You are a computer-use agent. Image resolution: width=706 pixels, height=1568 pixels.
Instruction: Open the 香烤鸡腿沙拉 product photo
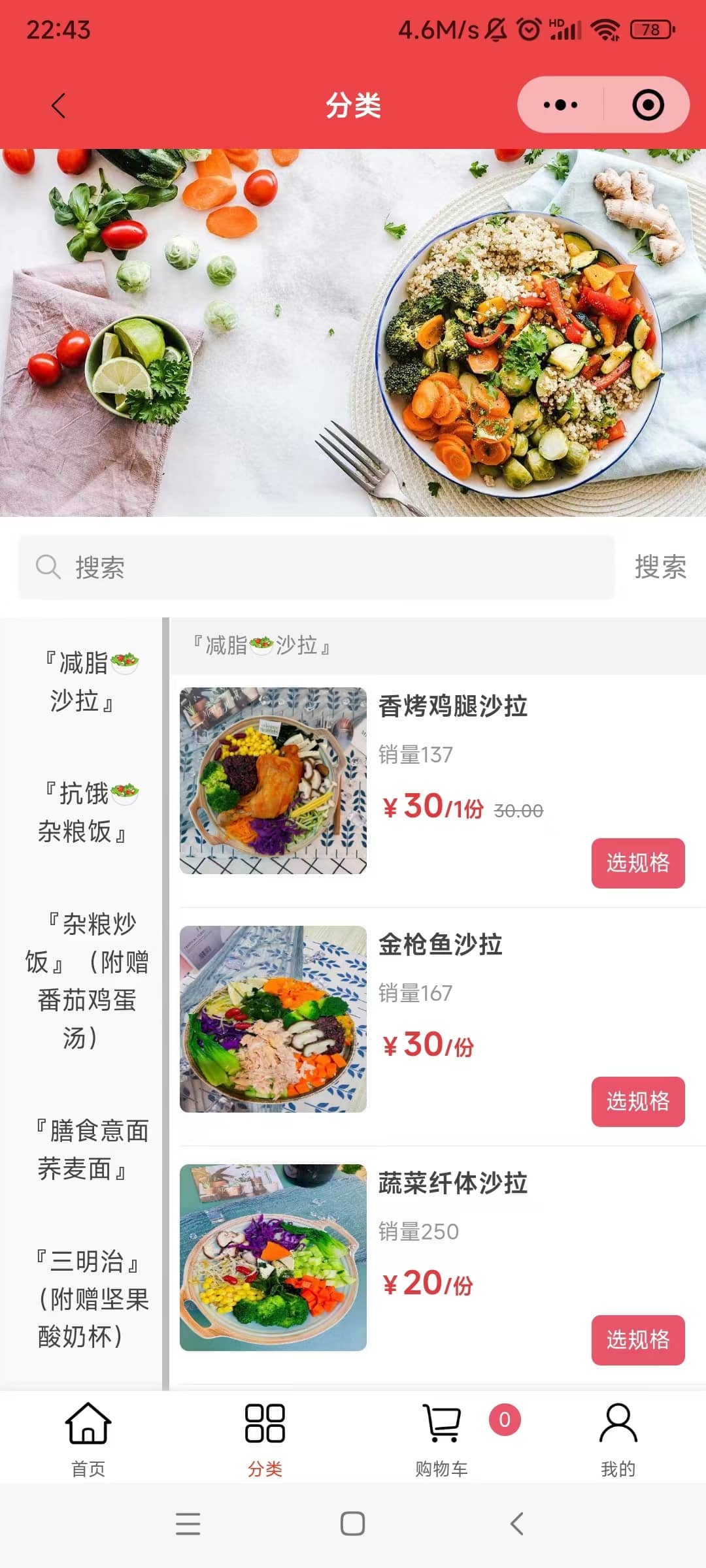(273, 781)
